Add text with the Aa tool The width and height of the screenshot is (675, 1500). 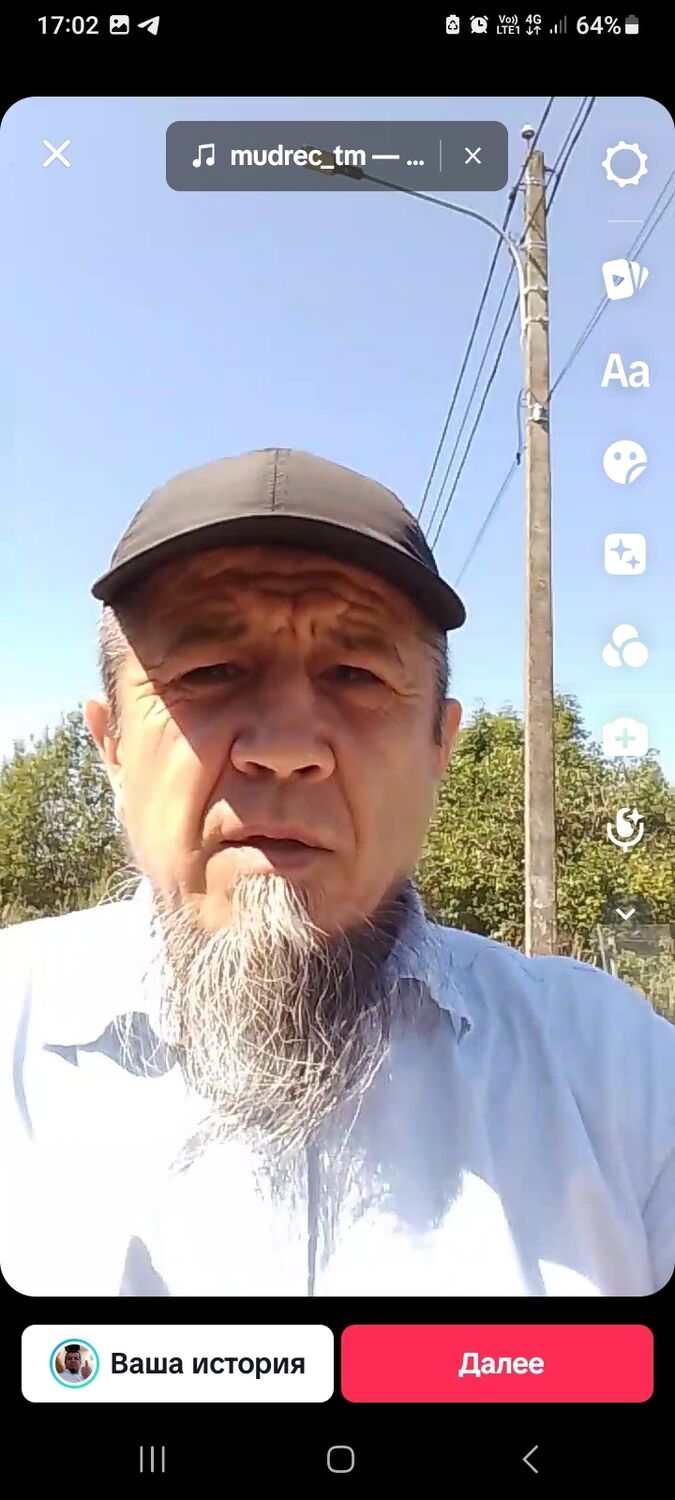point(625,371)
